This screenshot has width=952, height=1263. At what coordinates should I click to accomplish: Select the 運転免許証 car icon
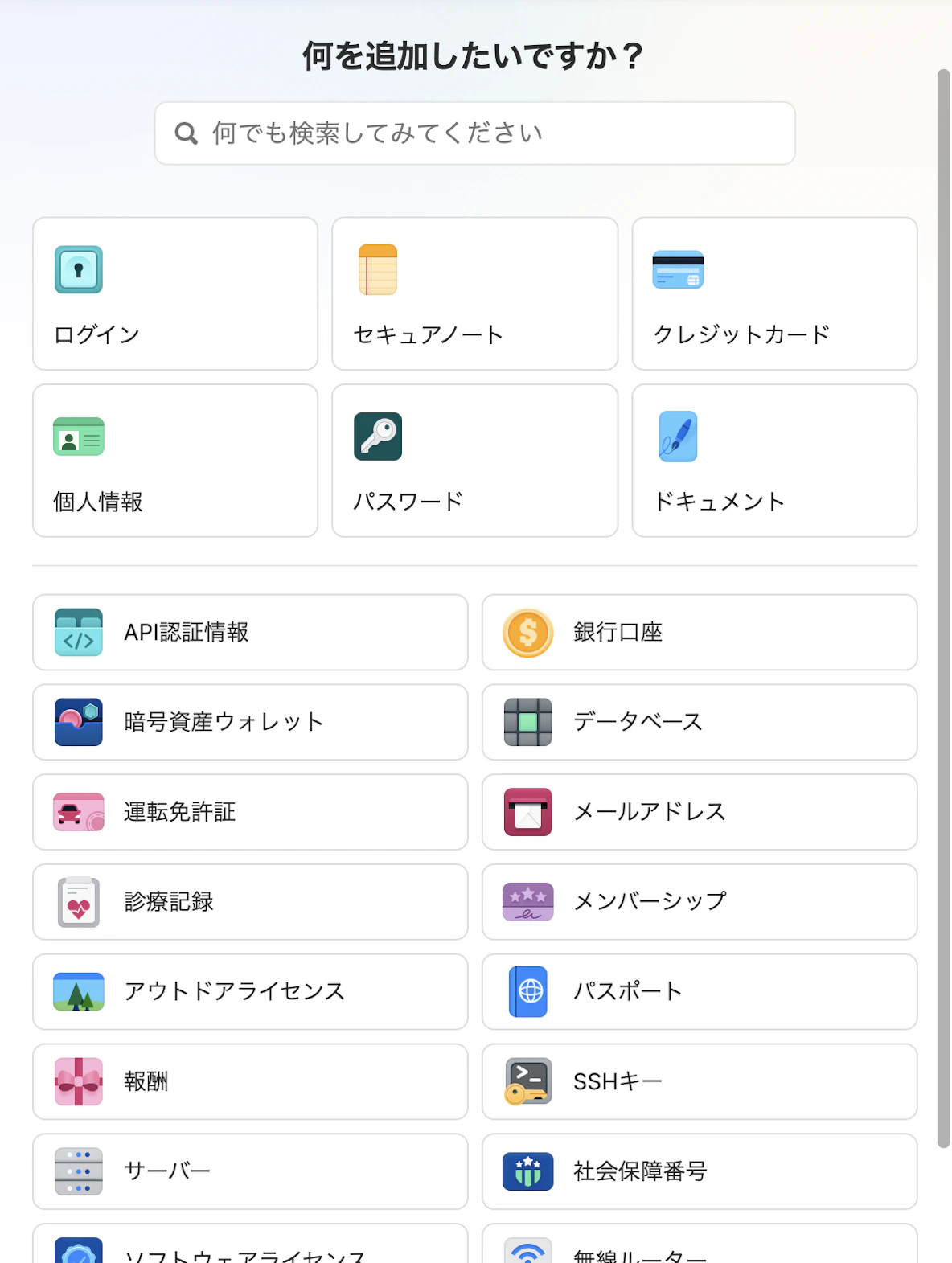tap(78, 812)
